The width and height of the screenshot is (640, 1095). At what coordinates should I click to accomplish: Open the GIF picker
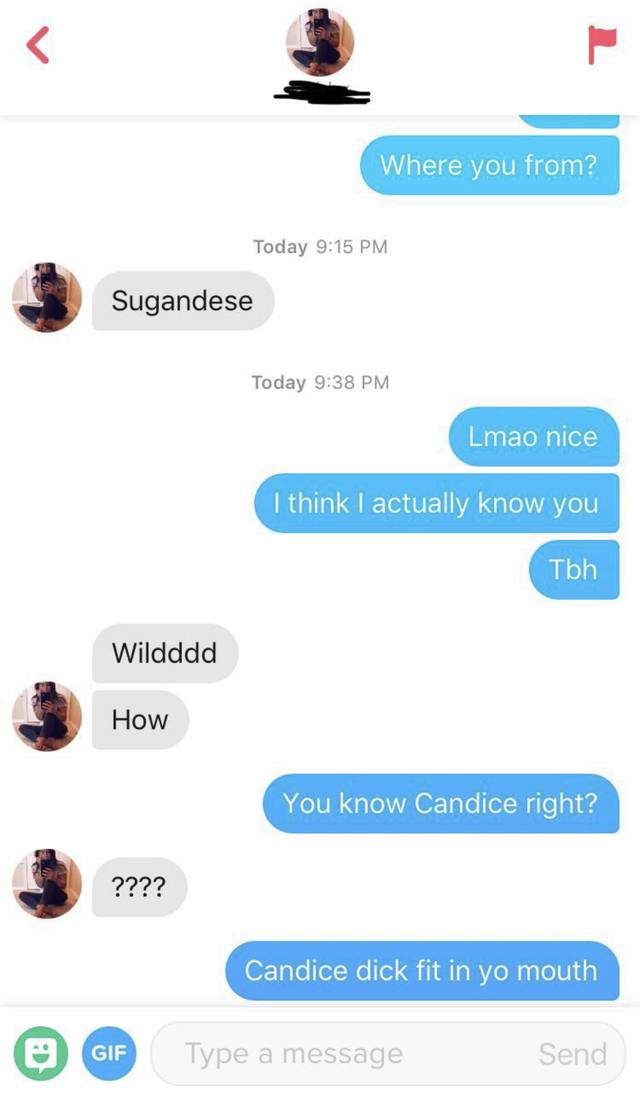[x=109, y=1053]
